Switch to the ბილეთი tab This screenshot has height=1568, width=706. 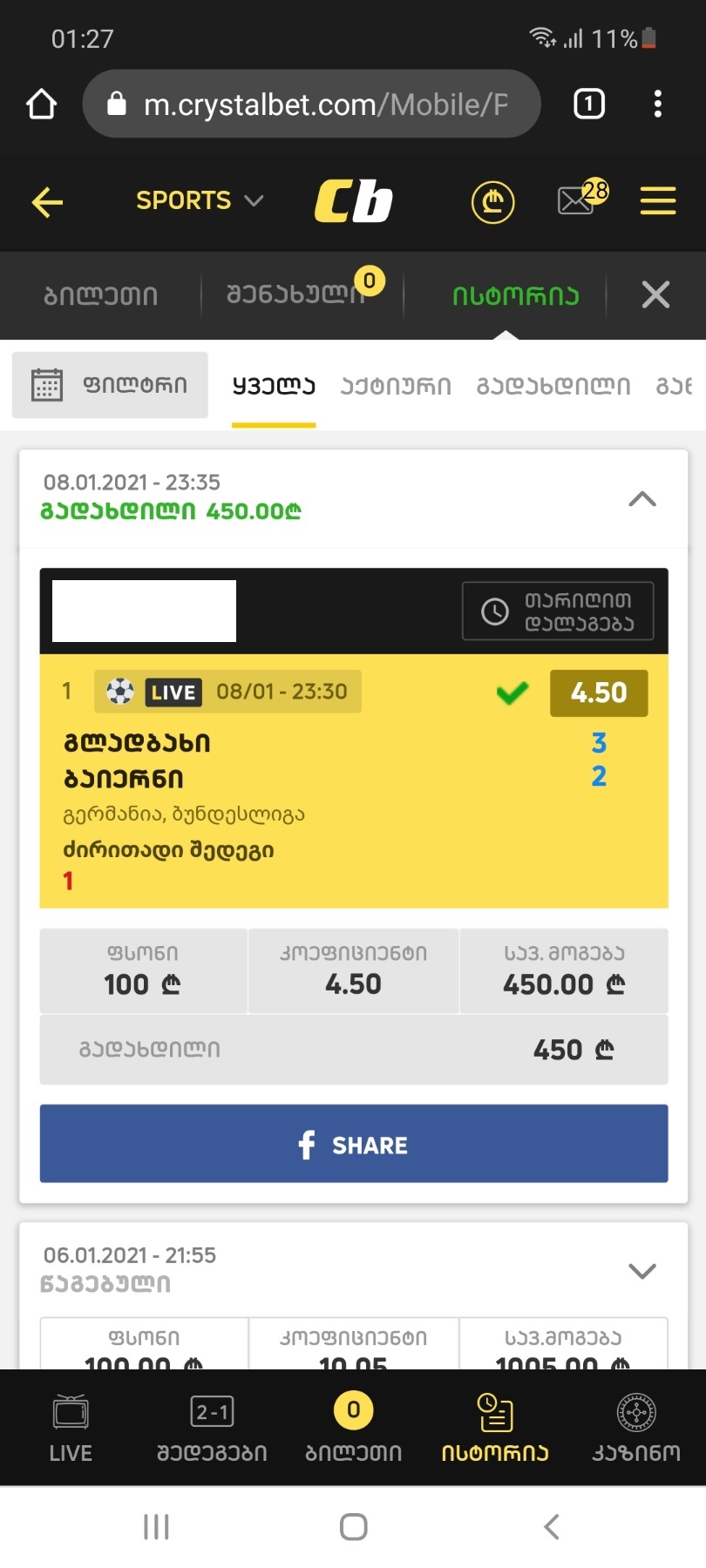101,296
